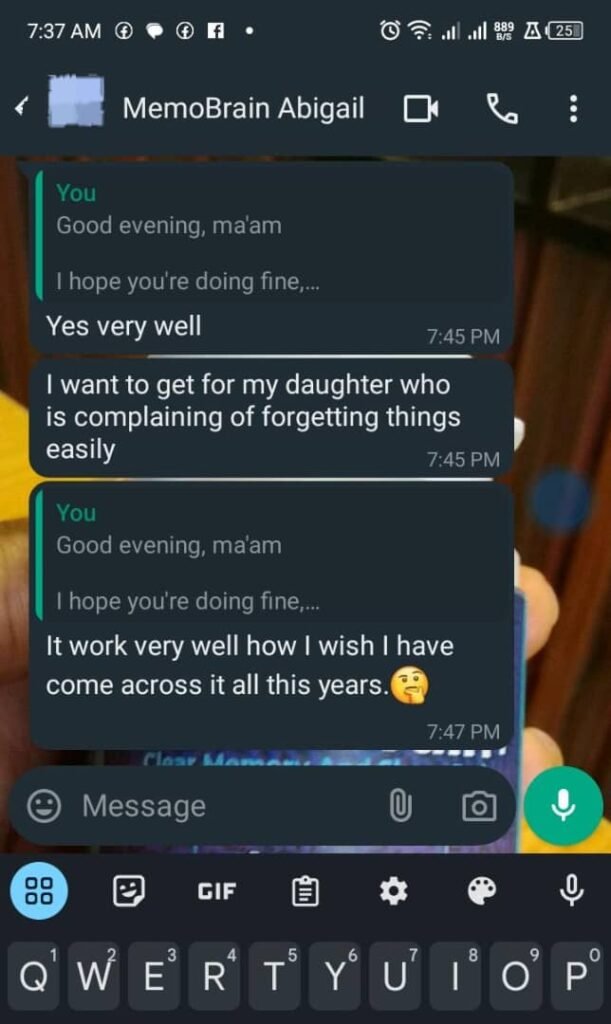Image resolution: width=611 pixels, height=1024 pixels.
Task: Start a video call with MemoBrain Abigail
Action: point(420,109)
